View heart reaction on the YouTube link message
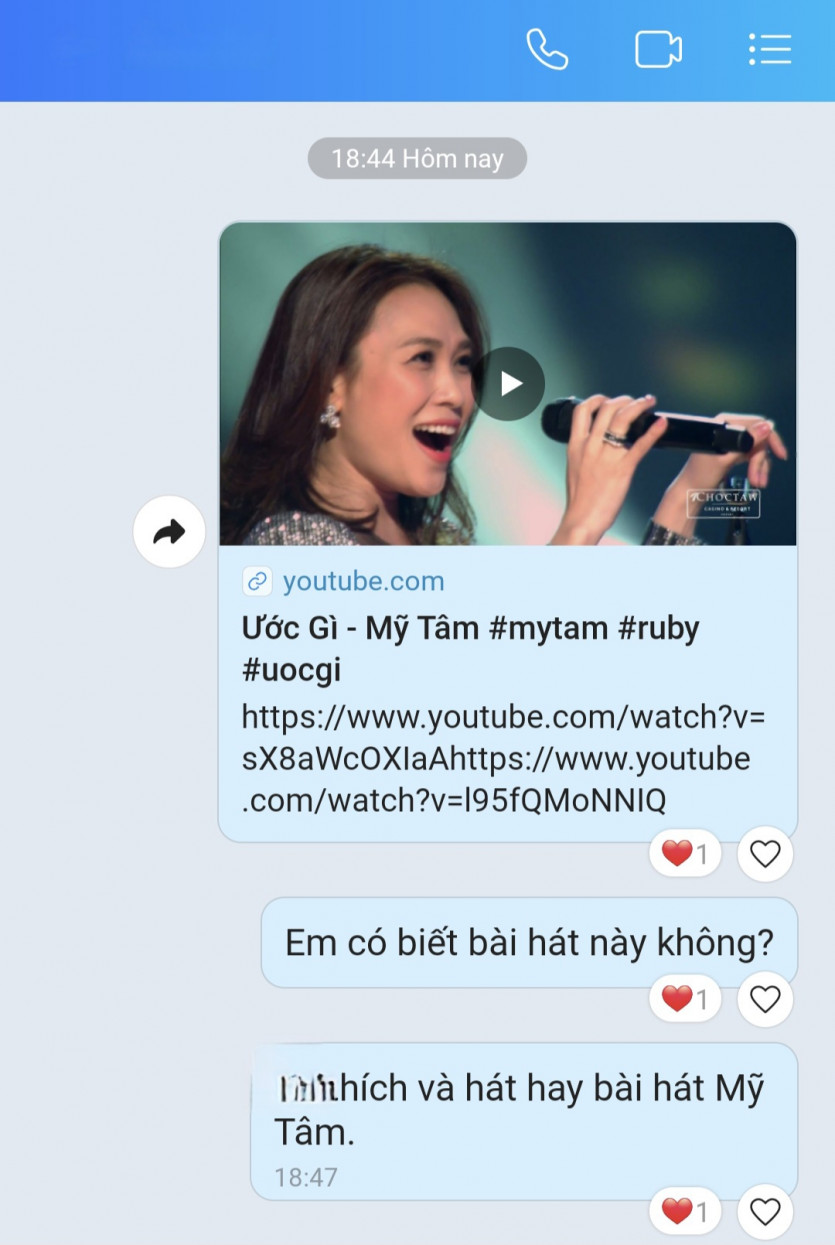 point(685,854)
